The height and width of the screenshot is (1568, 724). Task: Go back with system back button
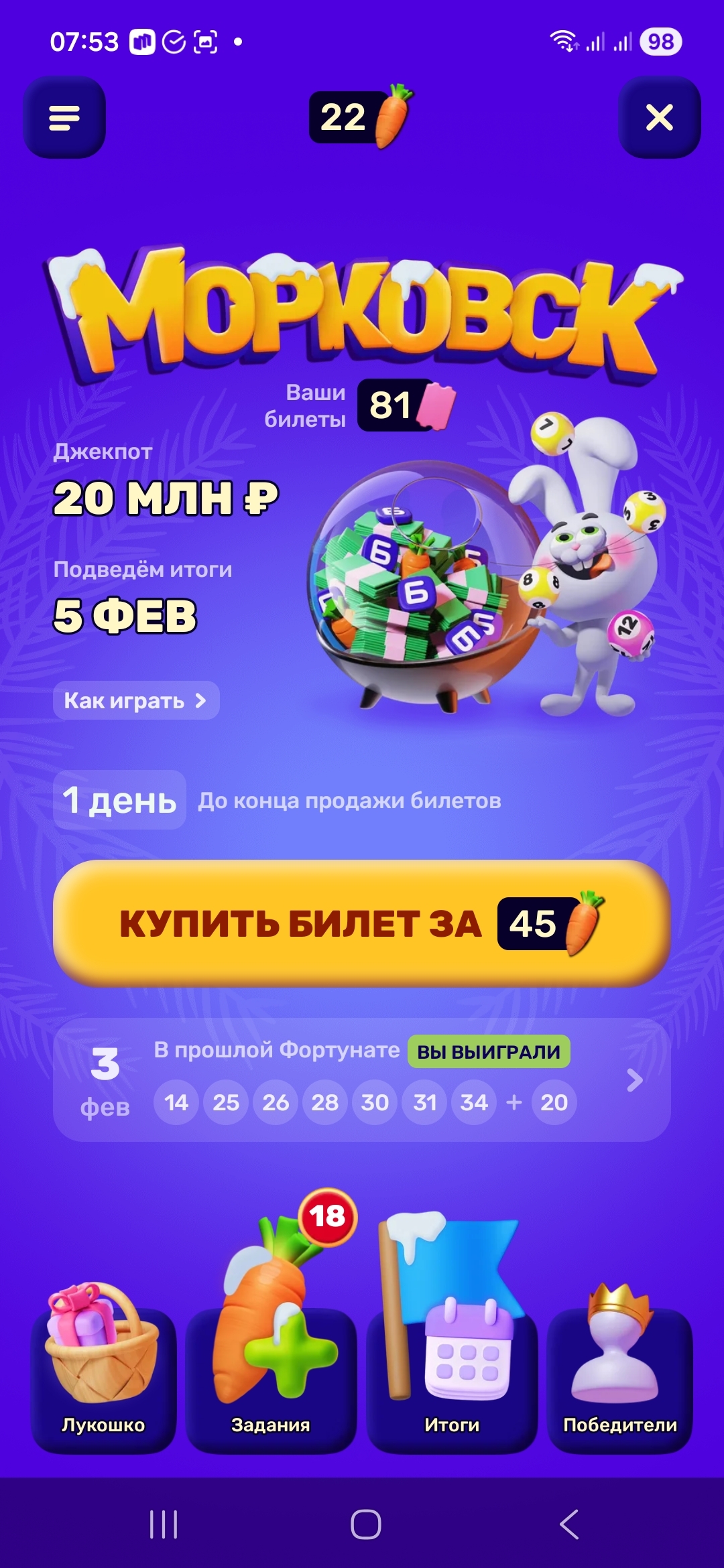point(568,1525)
